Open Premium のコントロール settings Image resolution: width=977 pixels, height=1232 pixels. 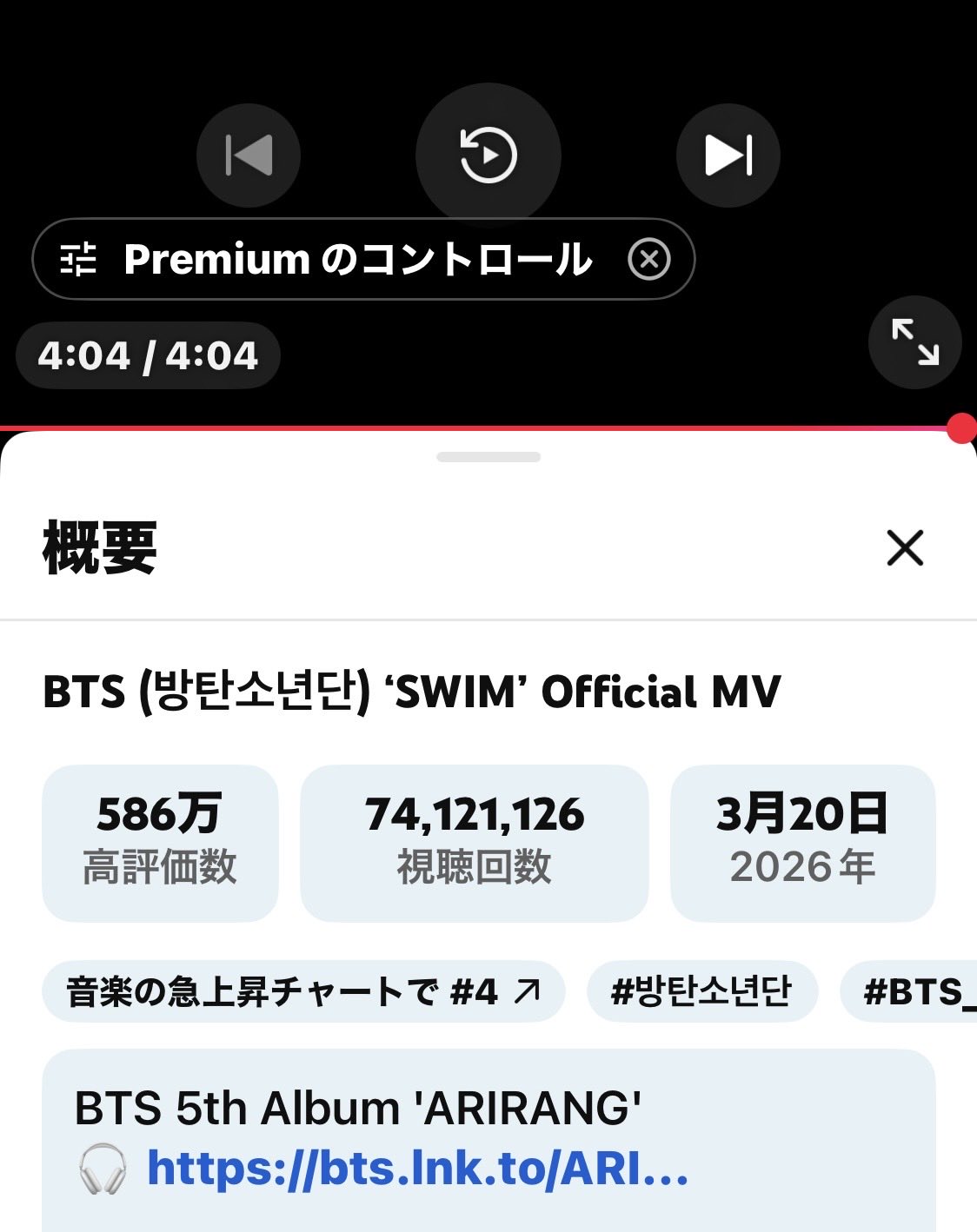click(x=330, y=259)
